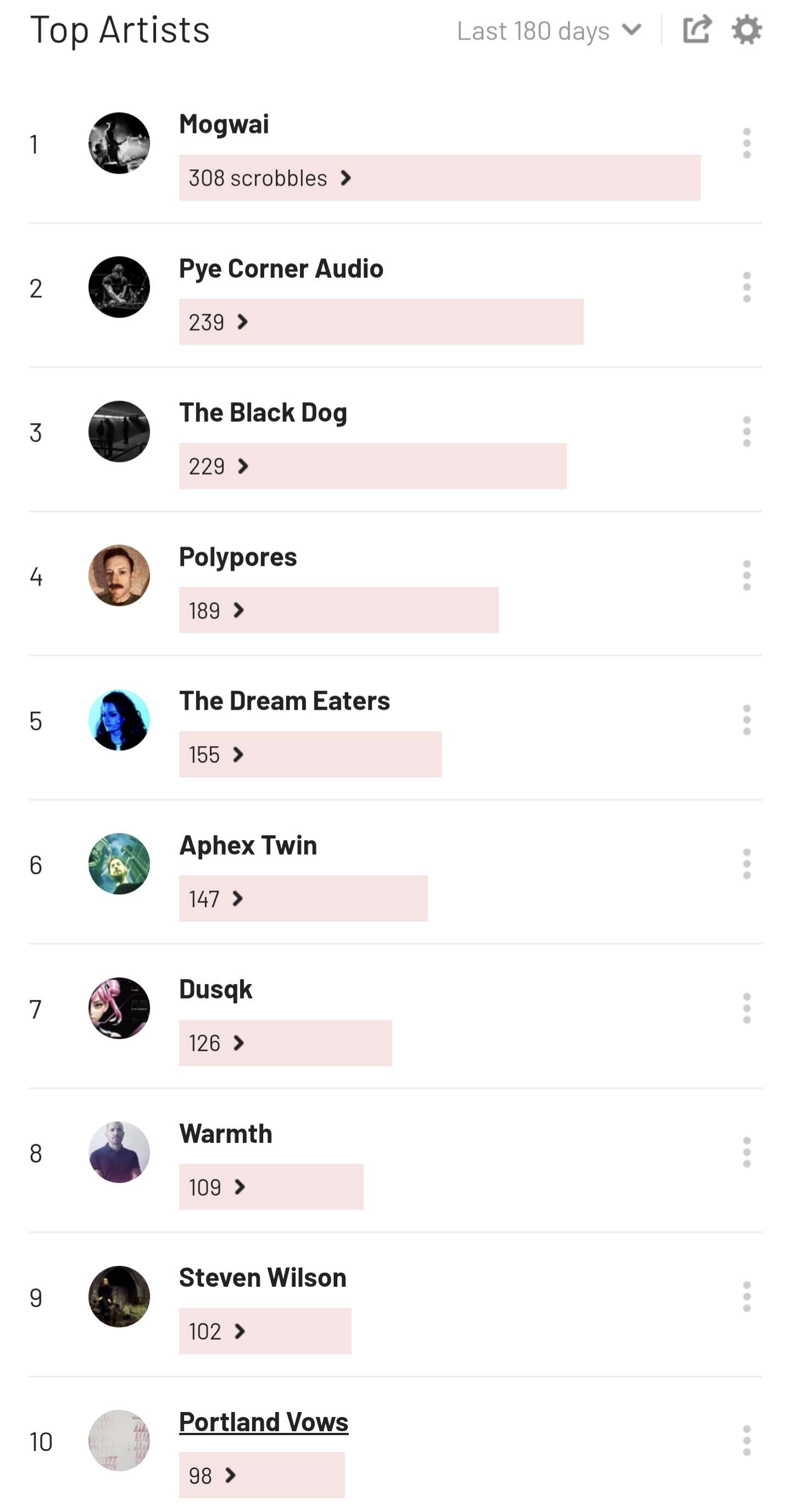Open The Black Dog artist page

pyautogui.click(x=263, y=413)
